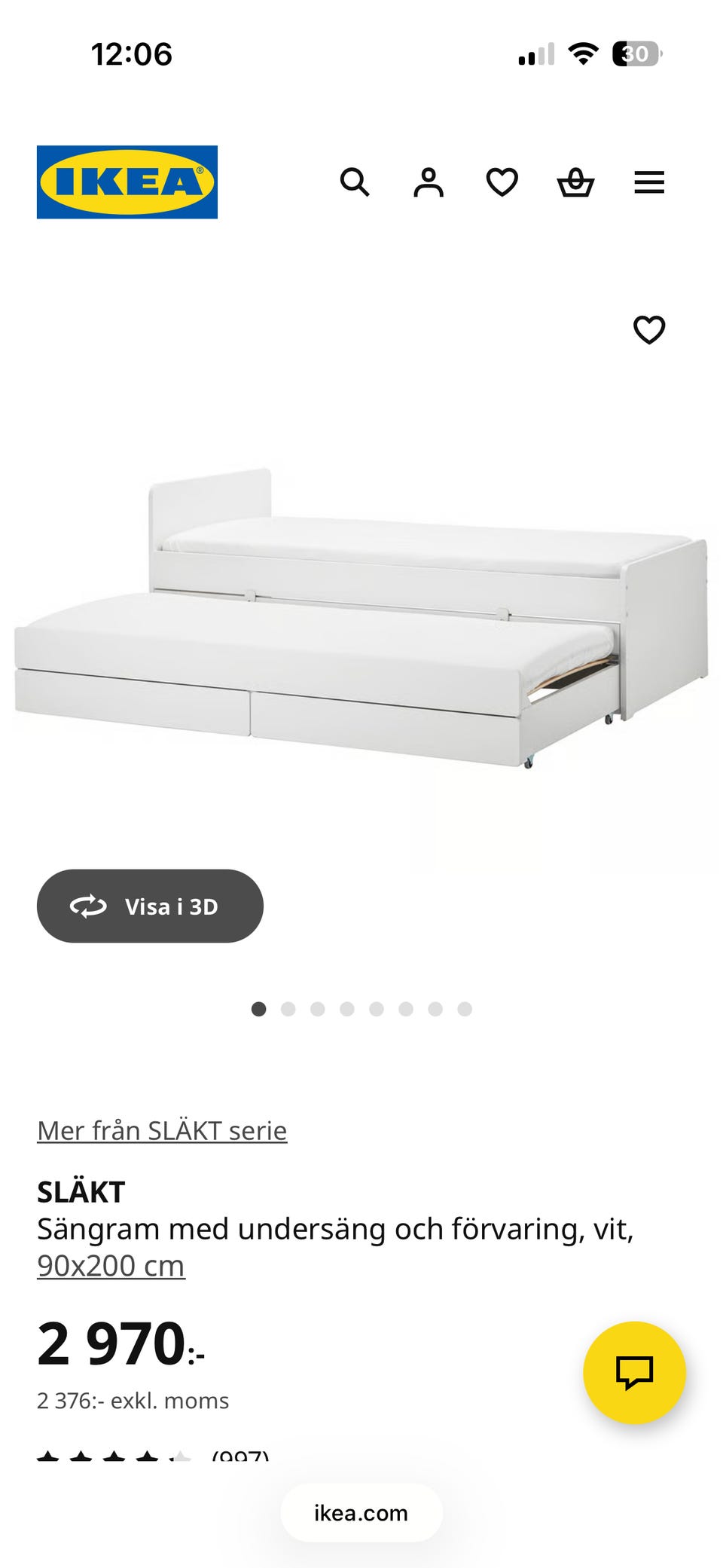Save SLÄKT bed to favorites
The width and height of the screenshot is (723, 1568).
click(649, 330)
